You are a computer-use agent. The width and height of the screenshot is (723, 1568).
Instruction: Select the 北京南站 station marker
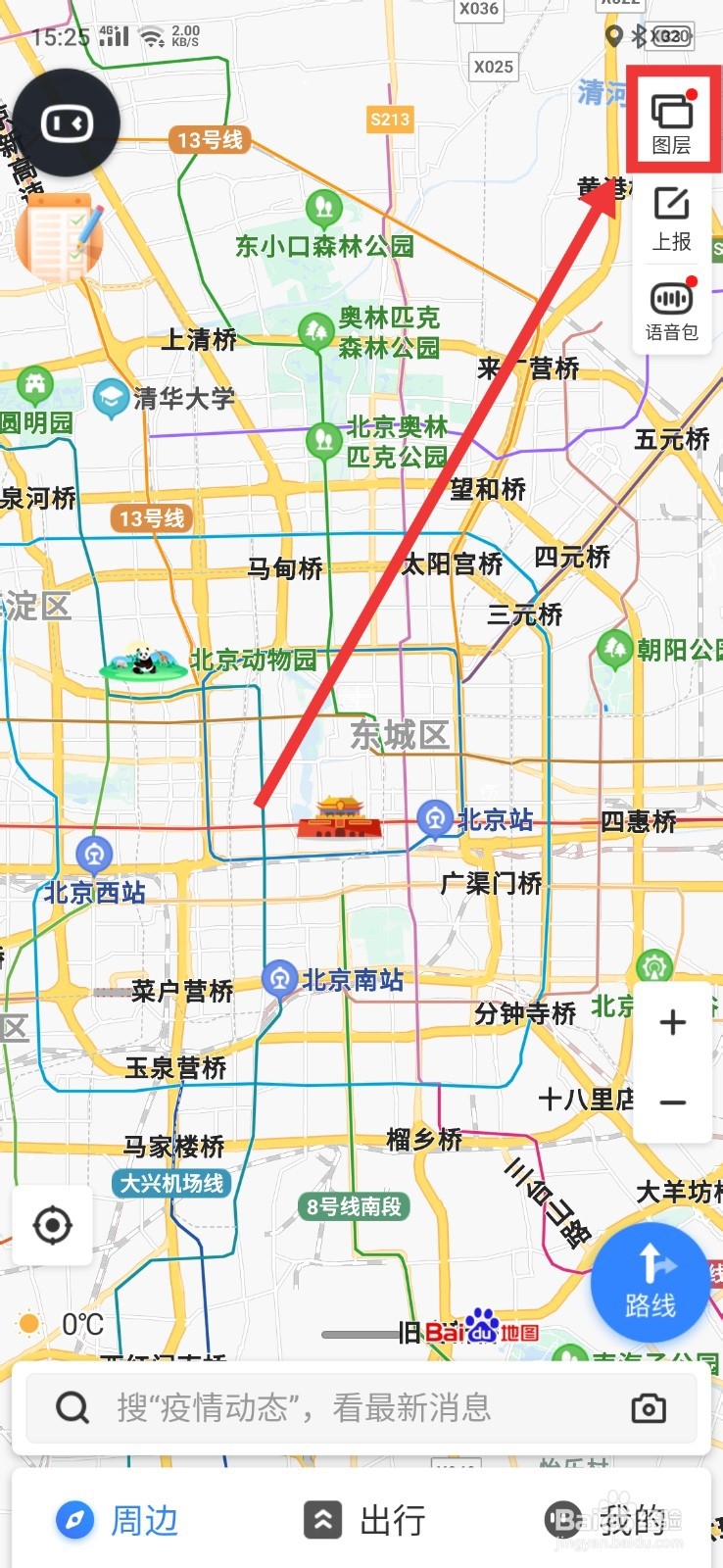click(x=280, y=978)
